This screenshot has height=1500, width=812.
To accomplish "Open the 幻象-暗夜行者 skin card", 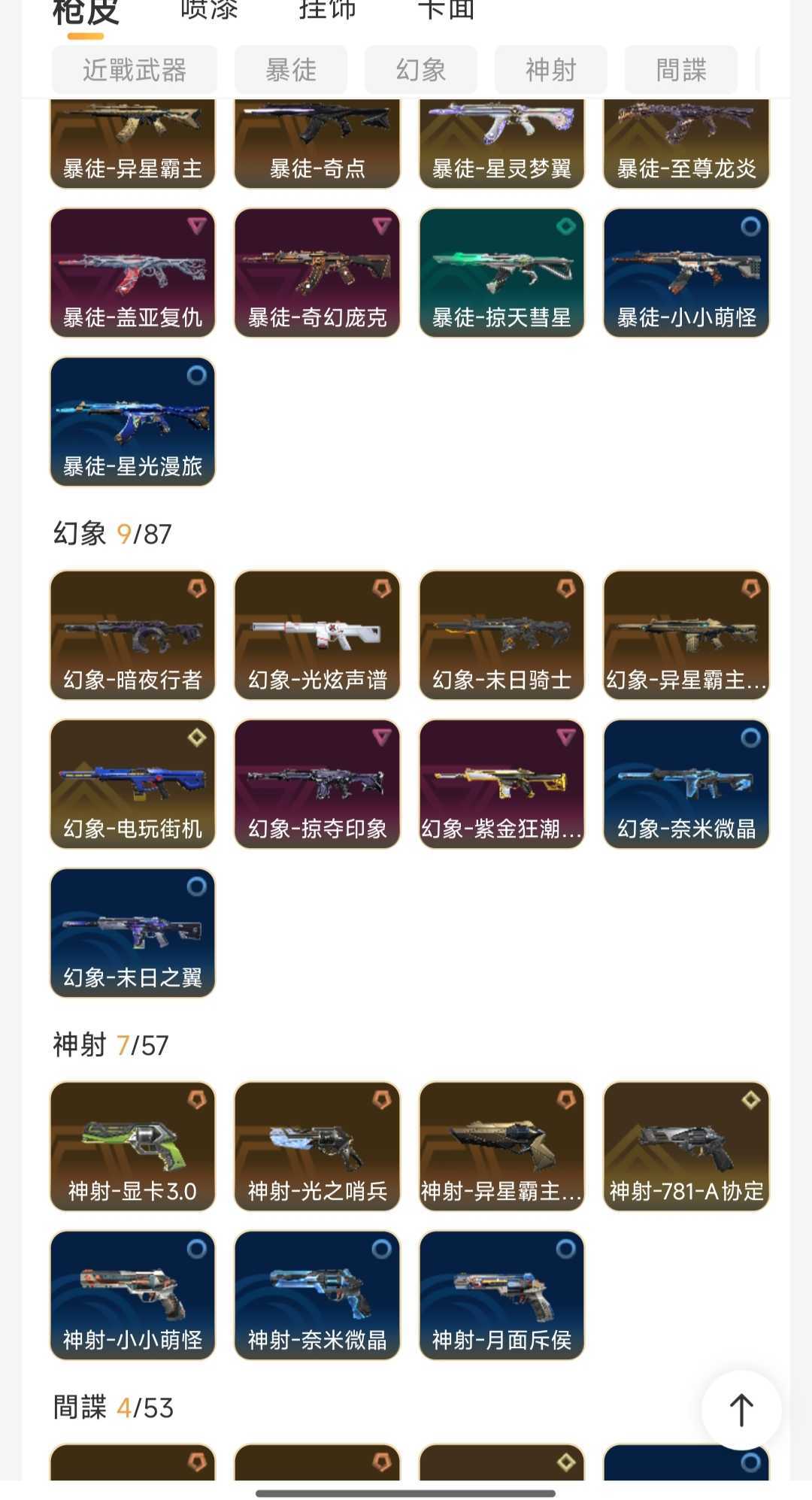I will pyautogui.click(x=133, y=635).
